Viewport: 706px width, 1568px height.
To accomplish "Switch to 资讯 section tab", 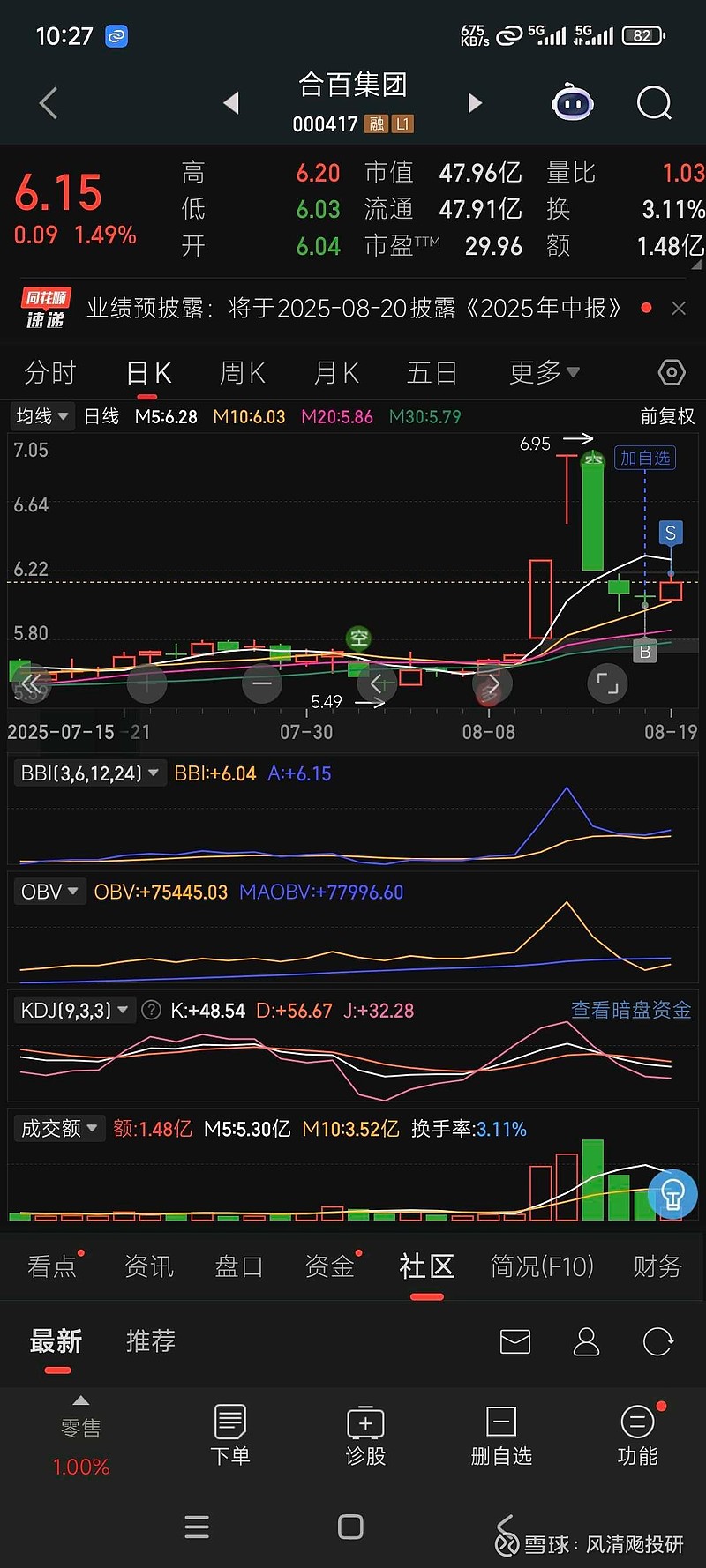I will coord(149,1266).
